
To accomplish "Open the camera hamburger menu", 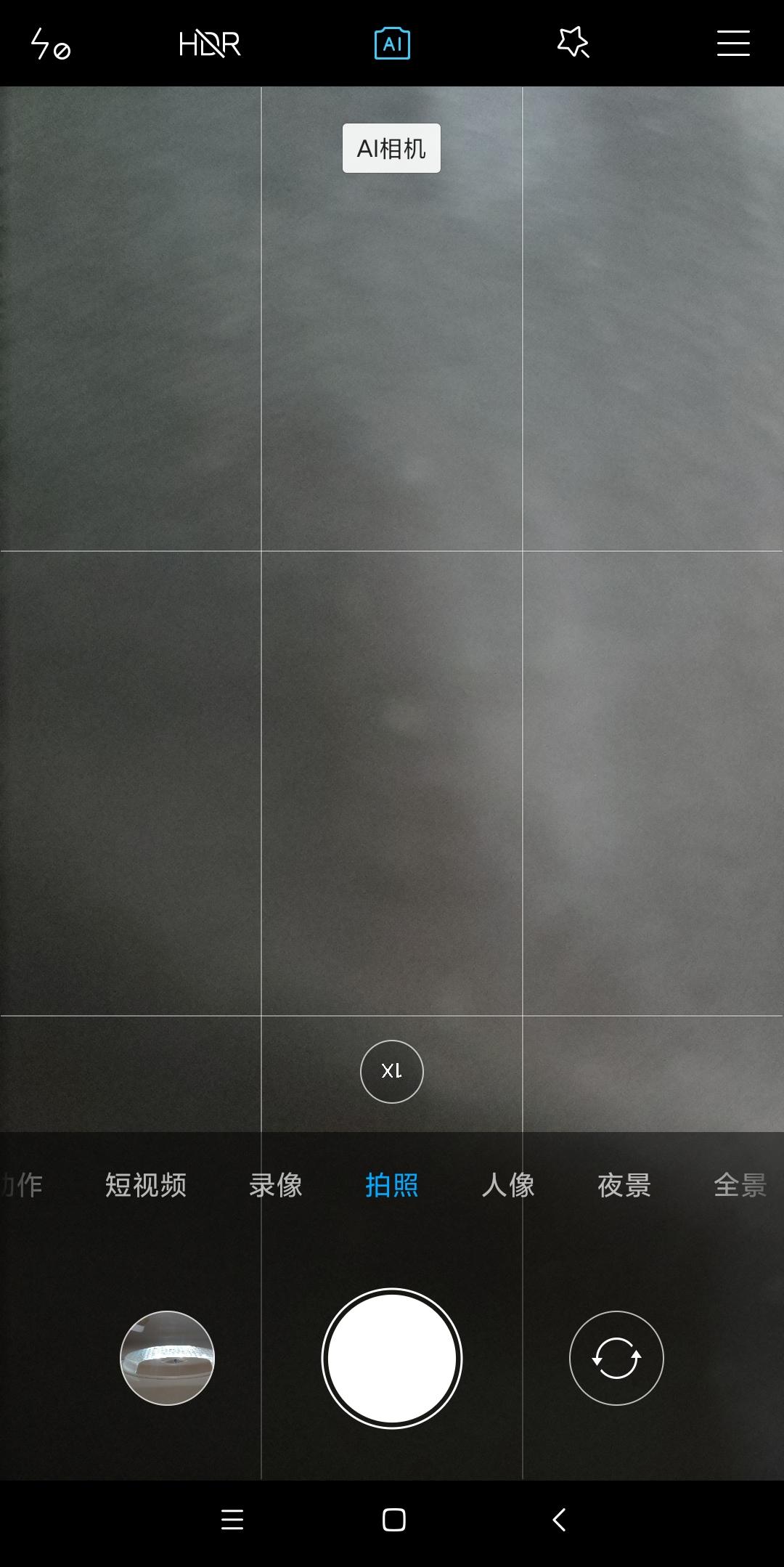I will click(733, 44).
